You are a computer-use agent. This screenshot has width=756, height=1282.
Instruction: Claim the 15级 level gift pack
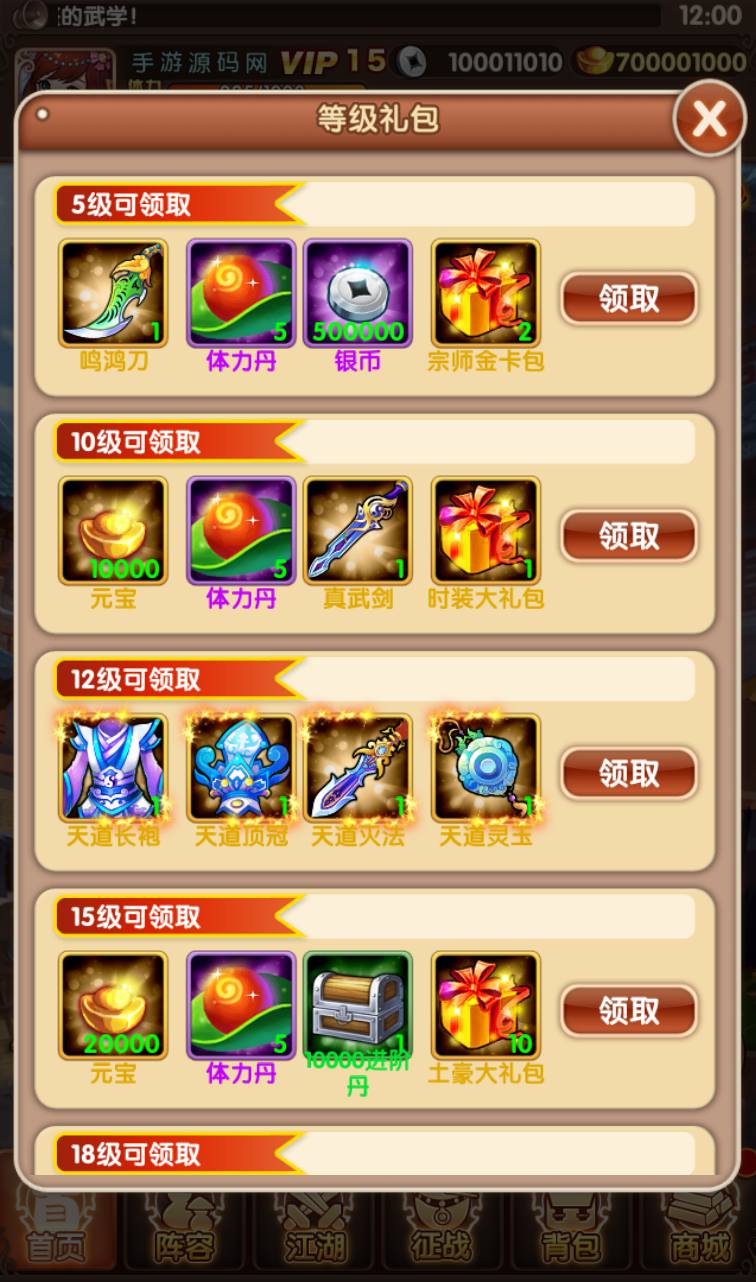click(629, 1010)
